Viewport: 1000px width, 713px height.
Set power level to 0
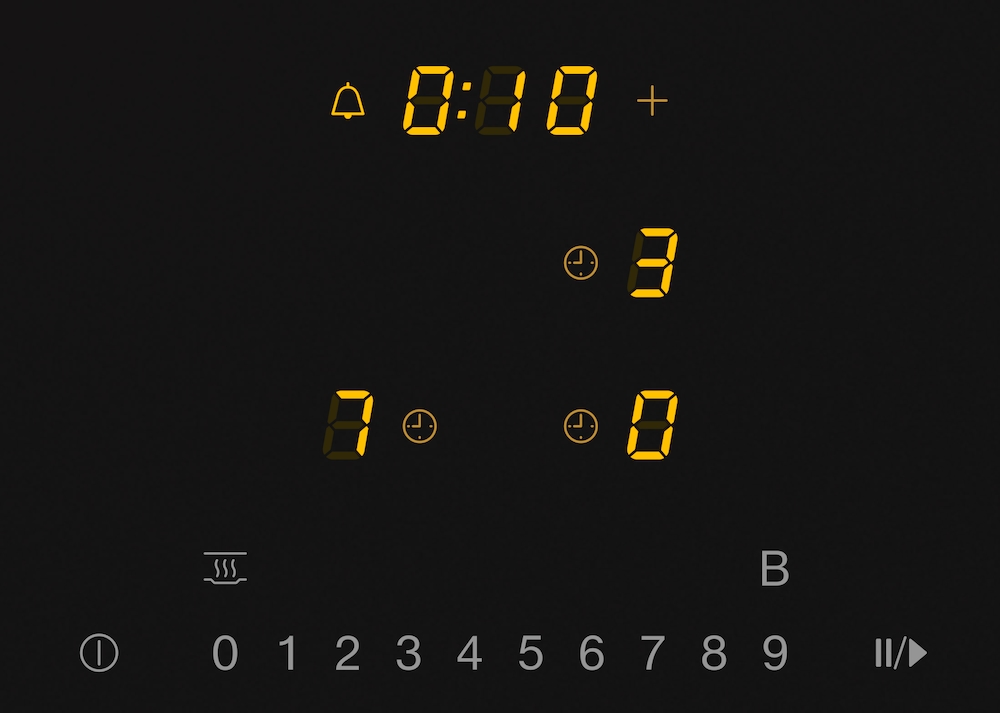click(x=226, y=654)
